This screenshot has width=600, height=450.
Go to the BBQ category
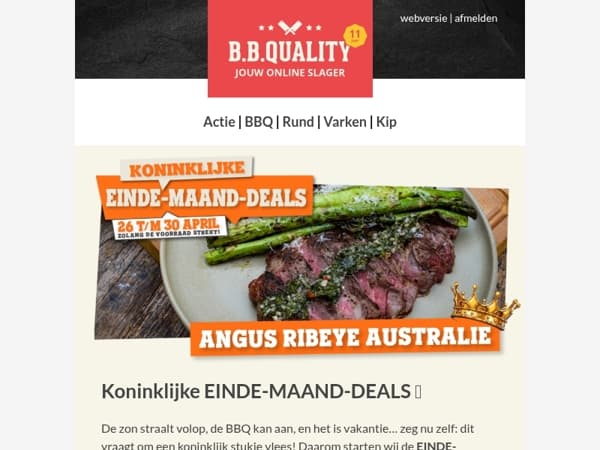pos(258,122)
